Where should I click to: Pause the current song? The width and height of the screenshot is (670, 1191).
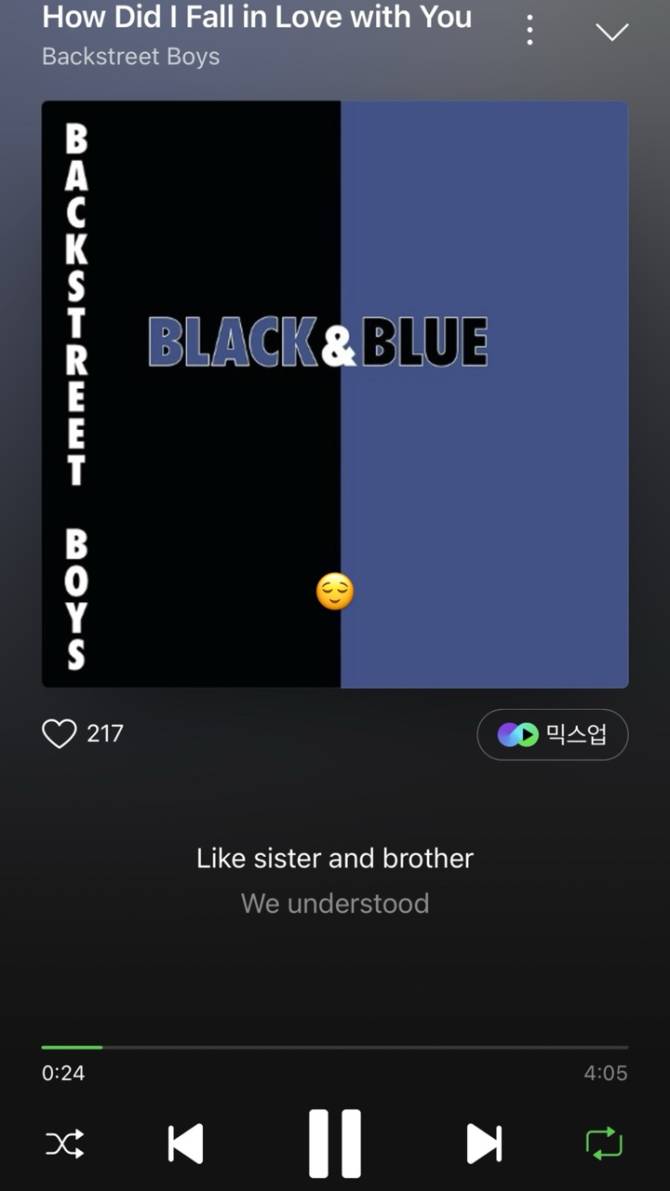(334, 1144)
